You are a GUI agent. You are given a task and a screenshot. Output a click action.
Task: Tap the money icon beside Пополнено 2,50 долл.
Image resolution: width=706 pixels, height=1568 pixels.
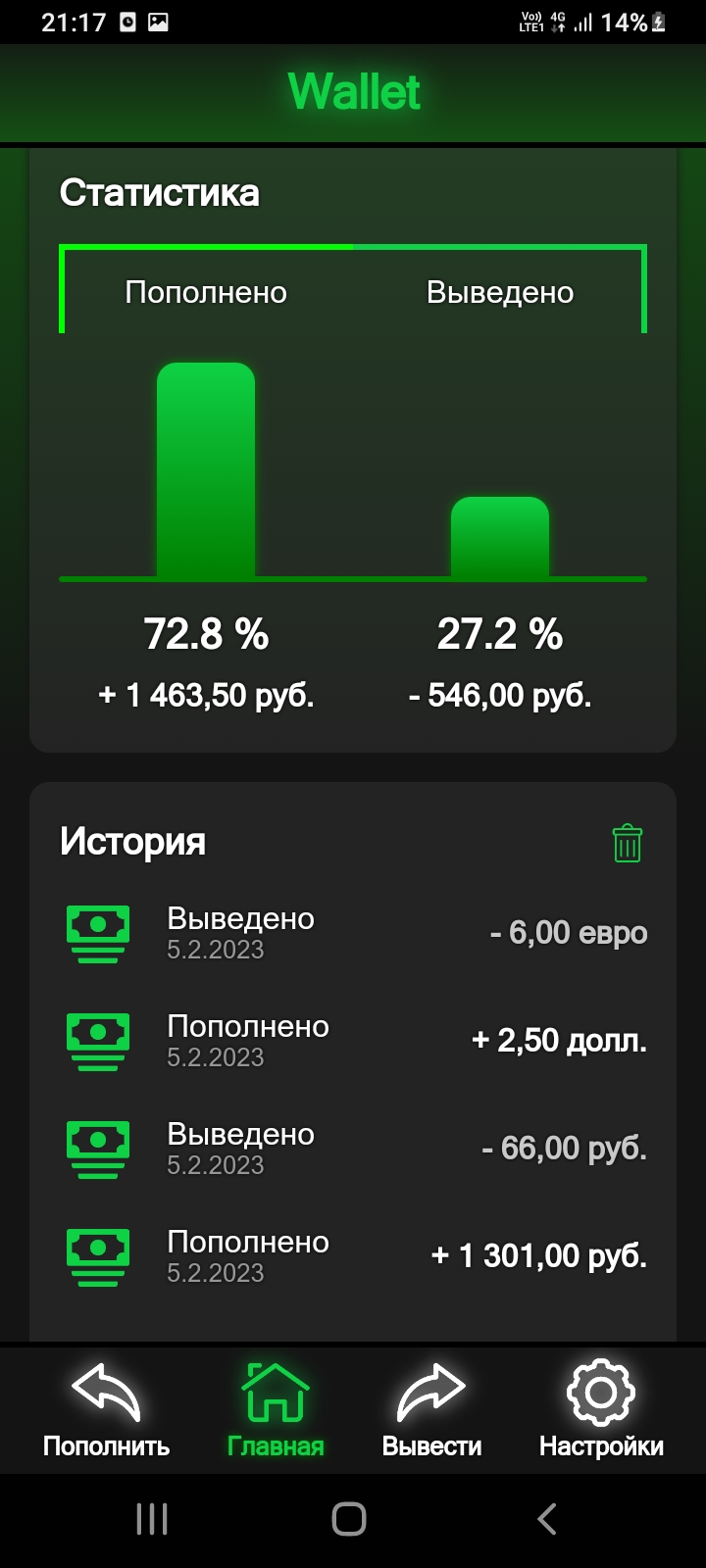pos(98,1041)
